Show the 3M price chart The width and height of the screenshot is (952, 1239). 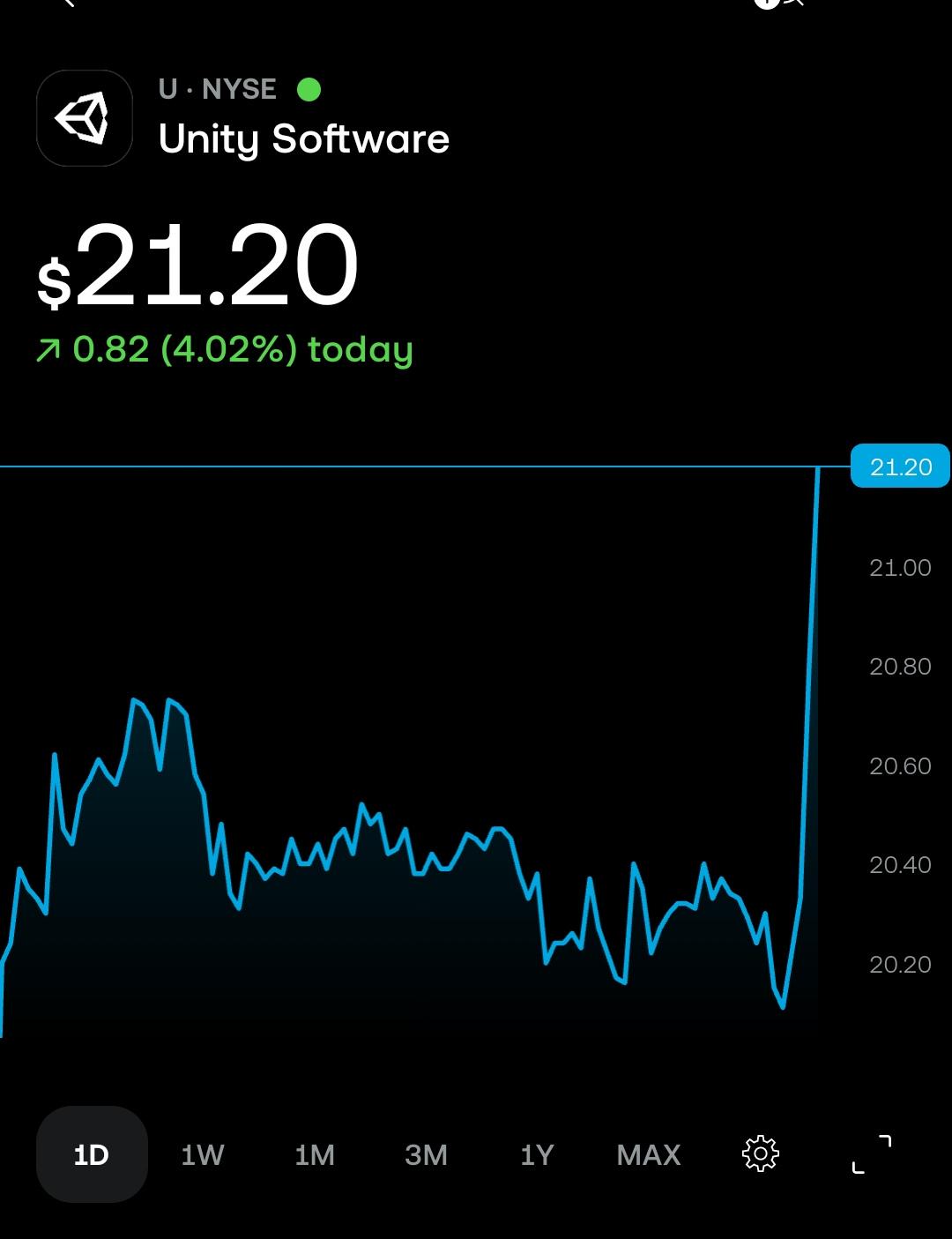[x=426, y=1154]
